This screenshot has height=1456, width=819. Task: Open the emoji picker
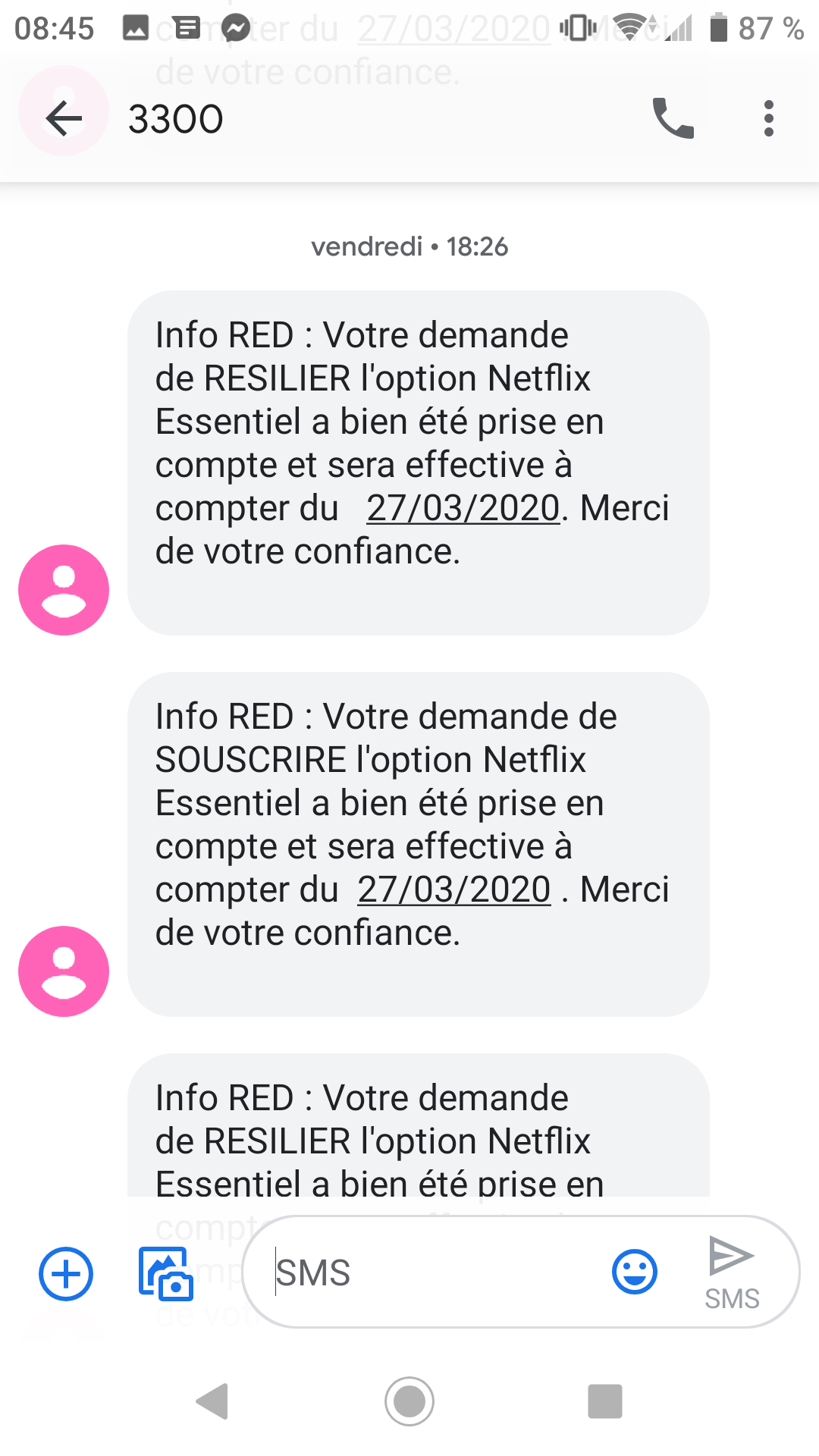point(634,1272)
